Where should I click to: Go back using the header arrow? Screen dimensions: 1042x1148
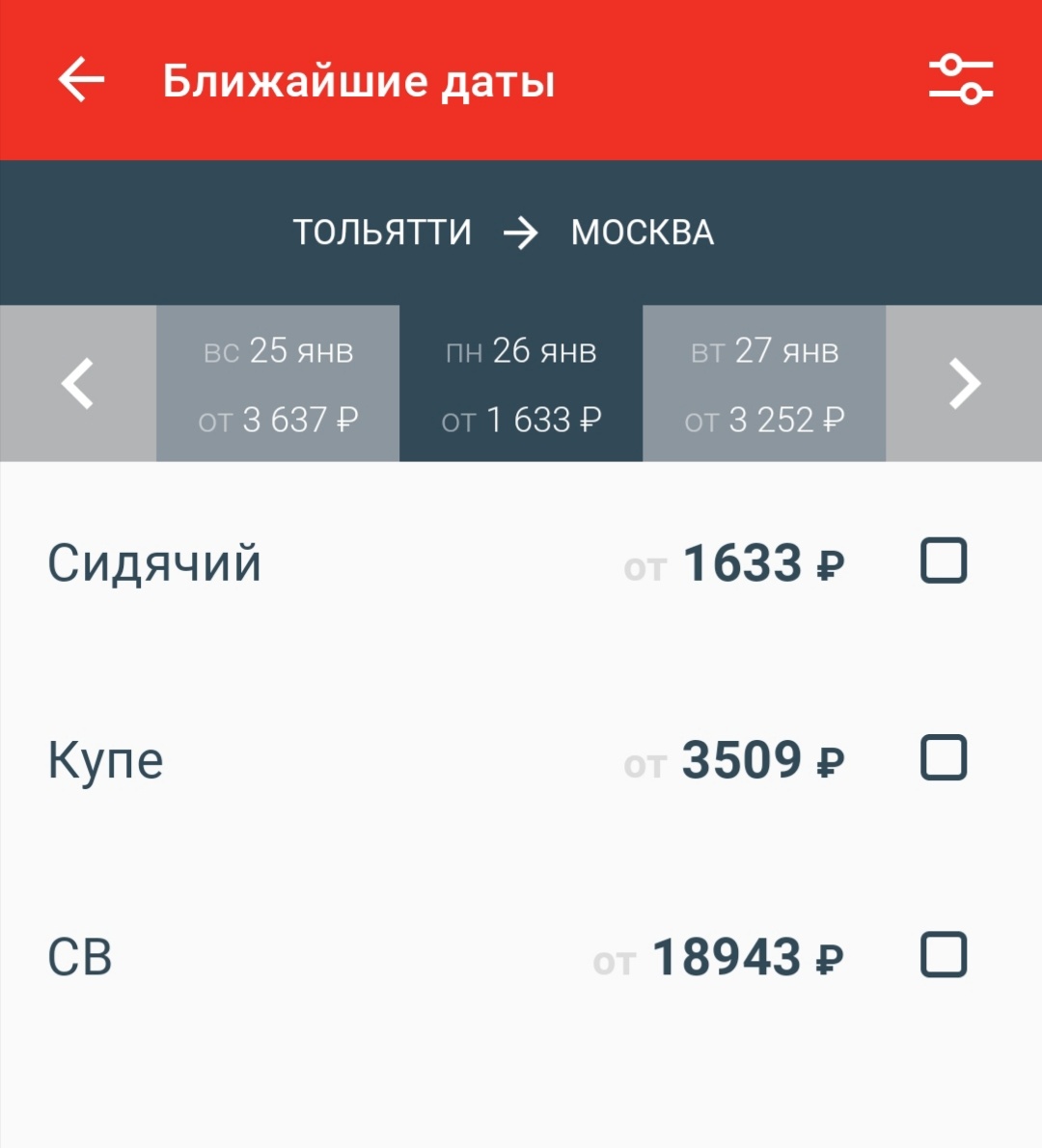point(82,80)
